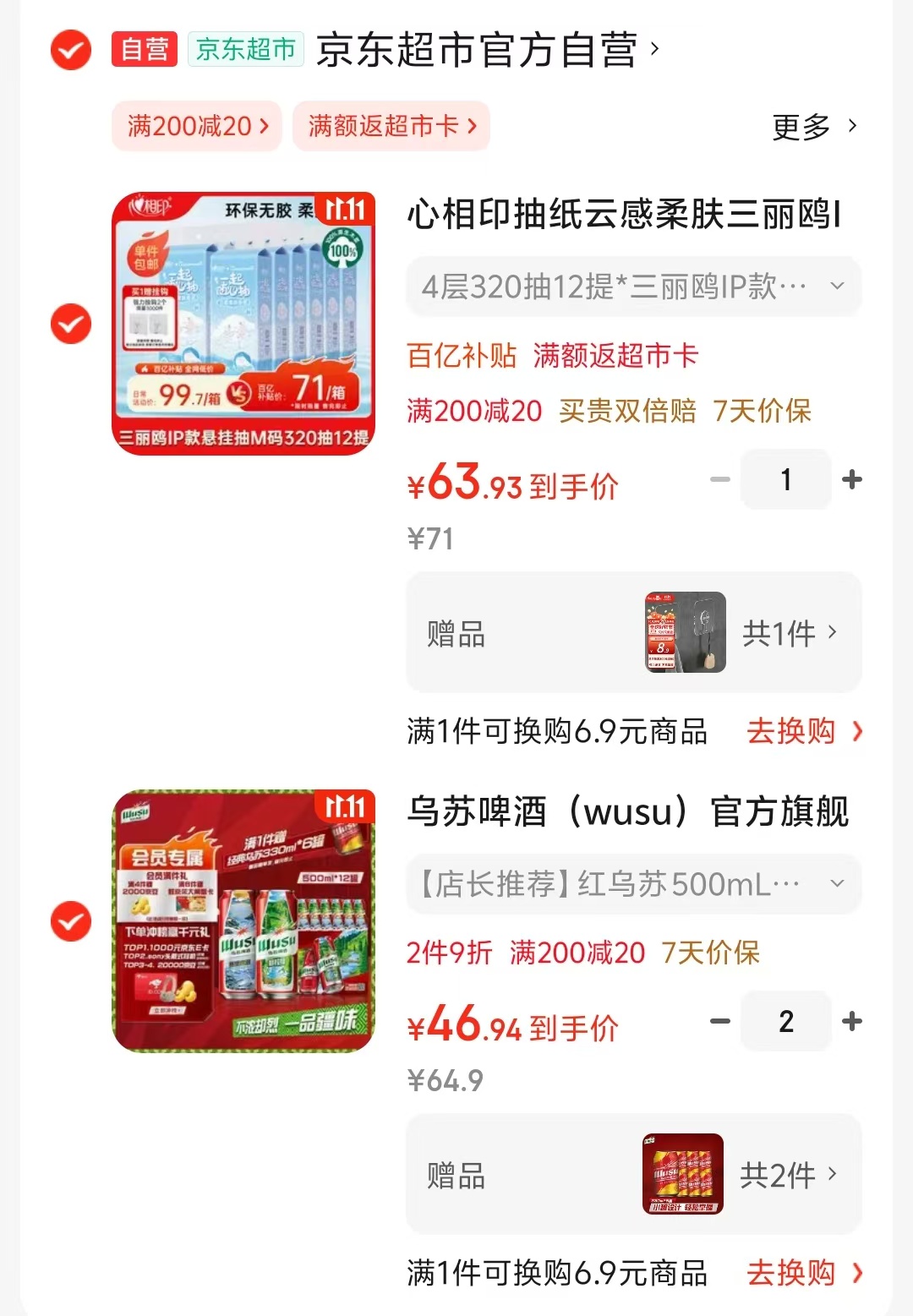Open the 乌苏啤酒 product image
This screenshot has height=1316, width=913.
[243, 921]
